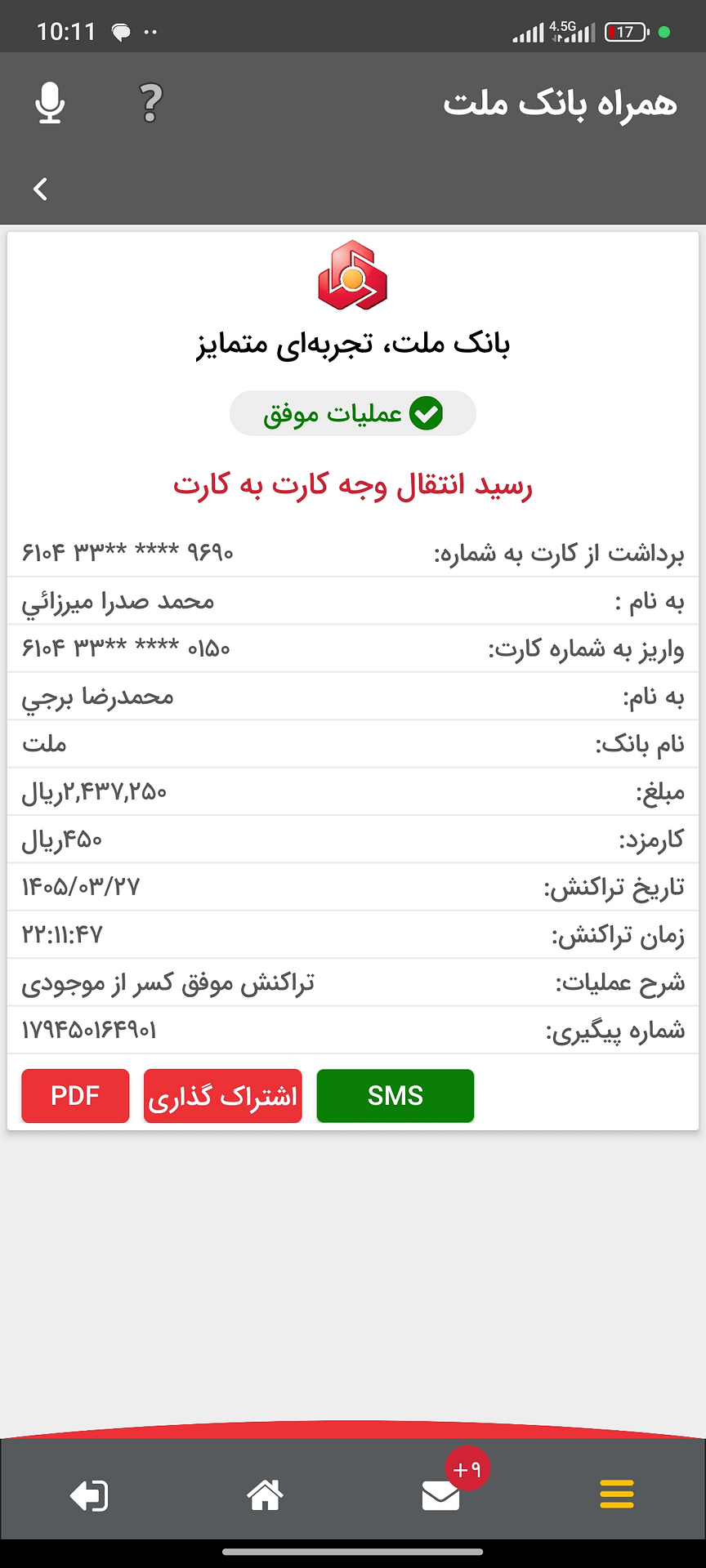Open the messages inbox envelope
The width and height of the screenshot is (706, 1568).
441,1496
